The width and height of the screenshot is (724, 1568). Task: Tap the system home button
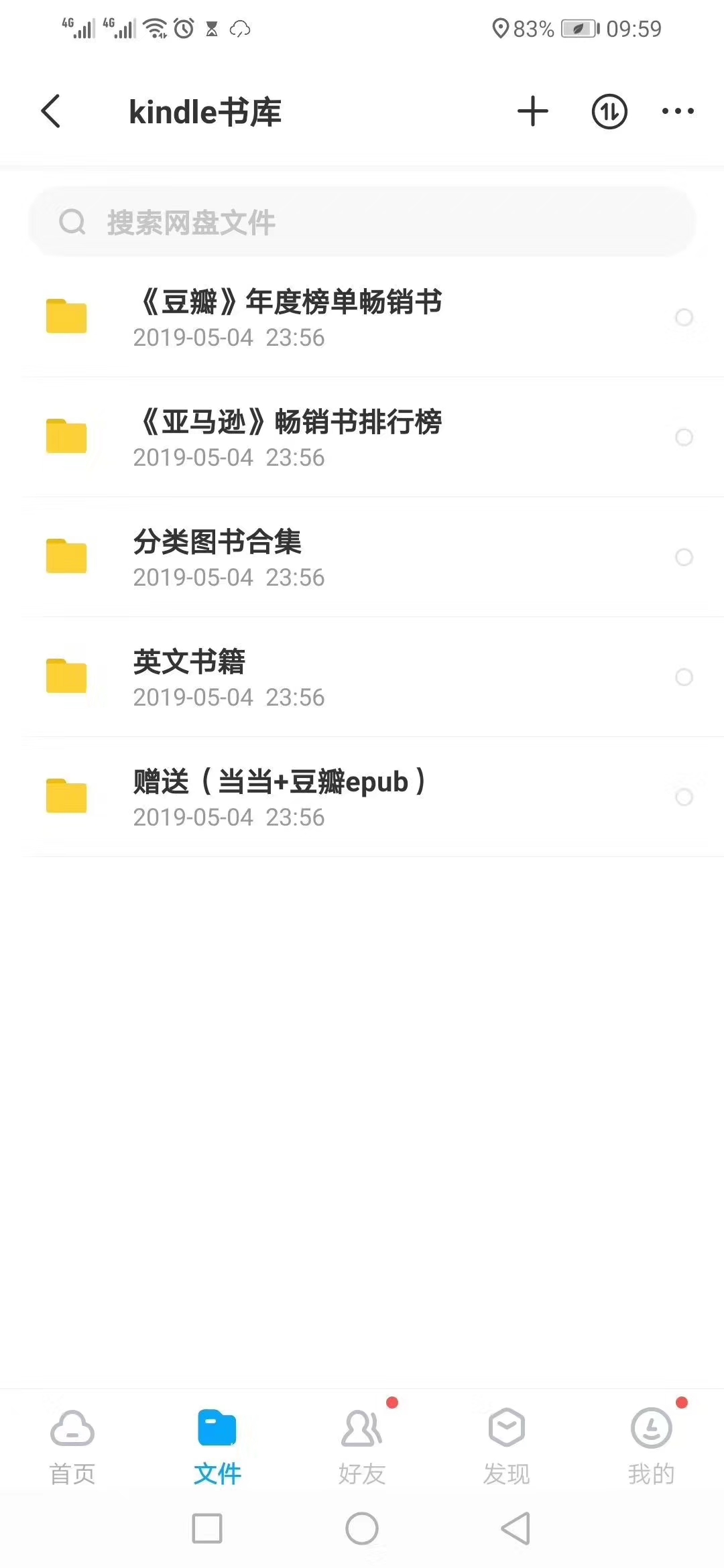(x=362, y=1529)
